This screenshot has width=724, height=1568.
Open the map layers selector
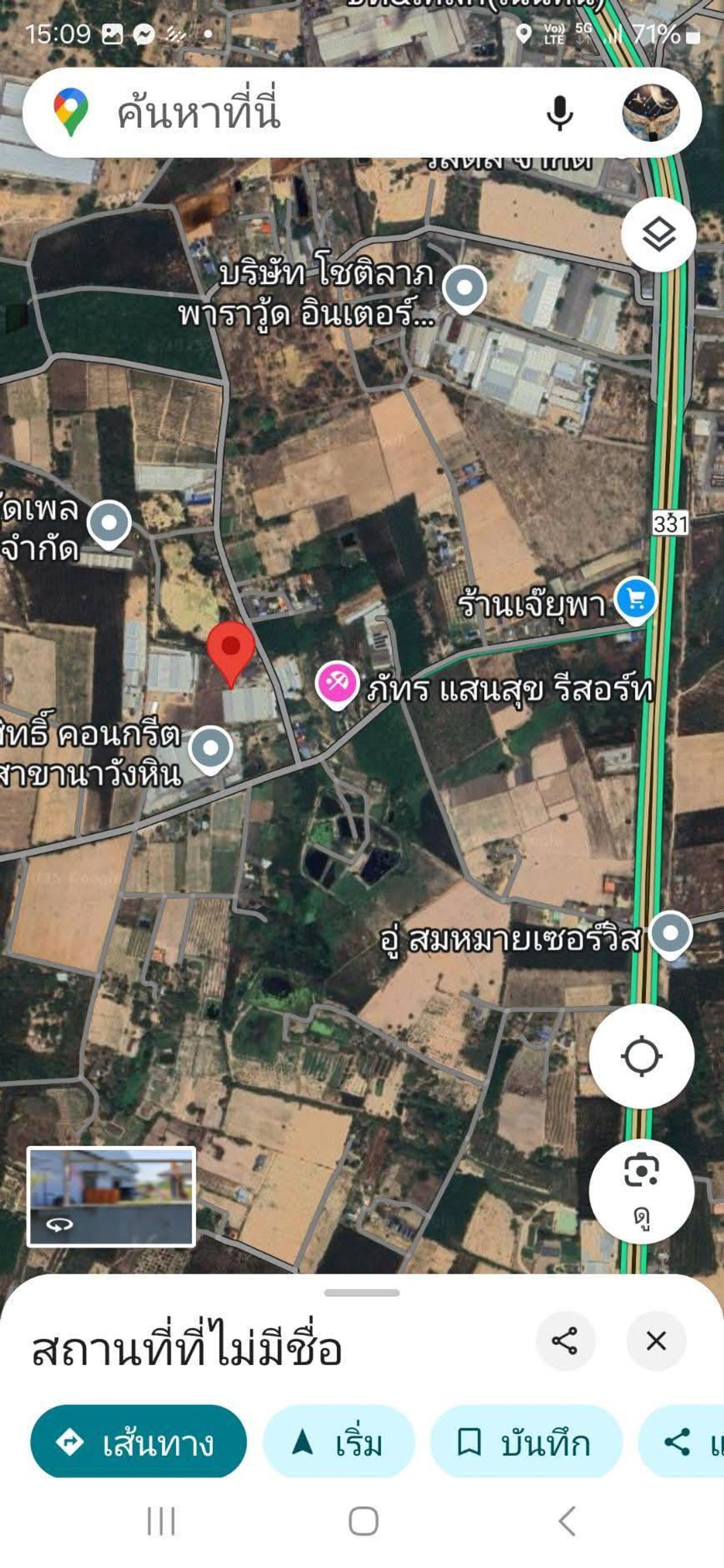tap(659, 235)
